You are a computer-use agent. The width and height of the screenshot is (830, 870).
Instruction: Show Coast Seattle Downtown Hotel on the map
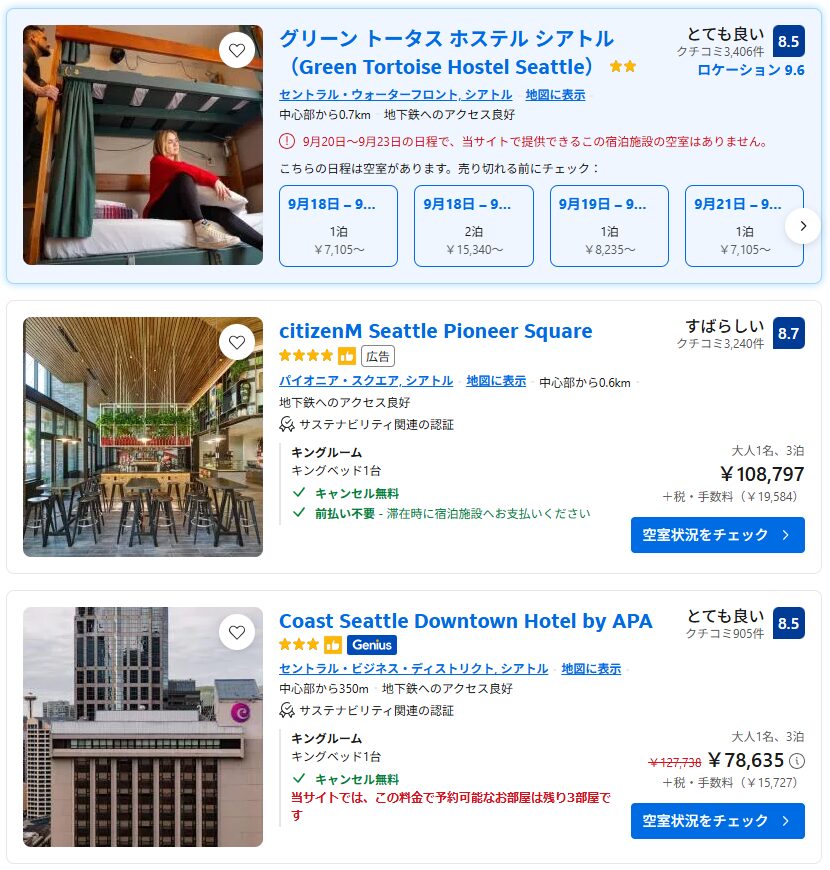[591, 669]
